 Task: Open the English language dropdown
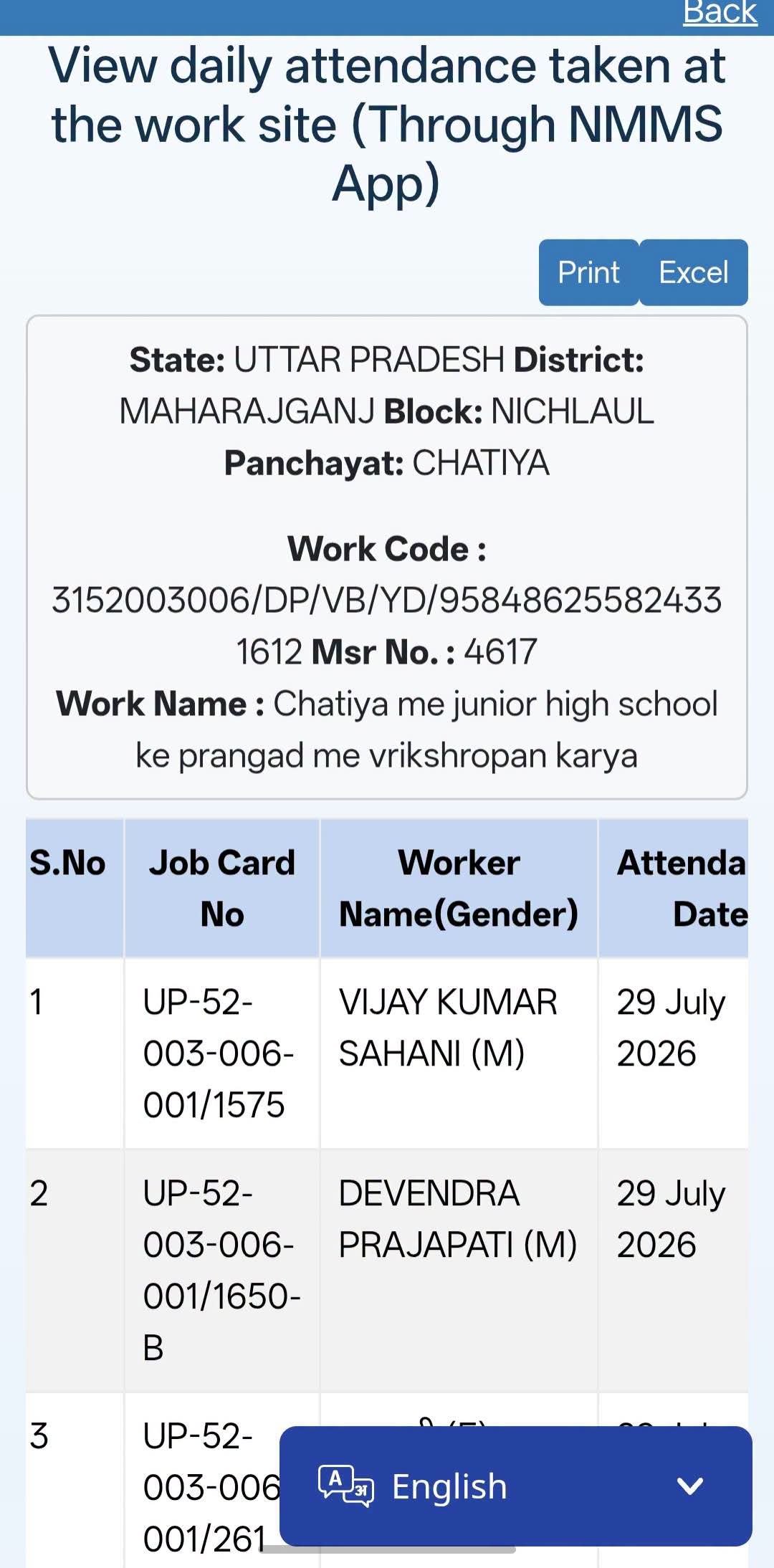tap(515, 1486)
